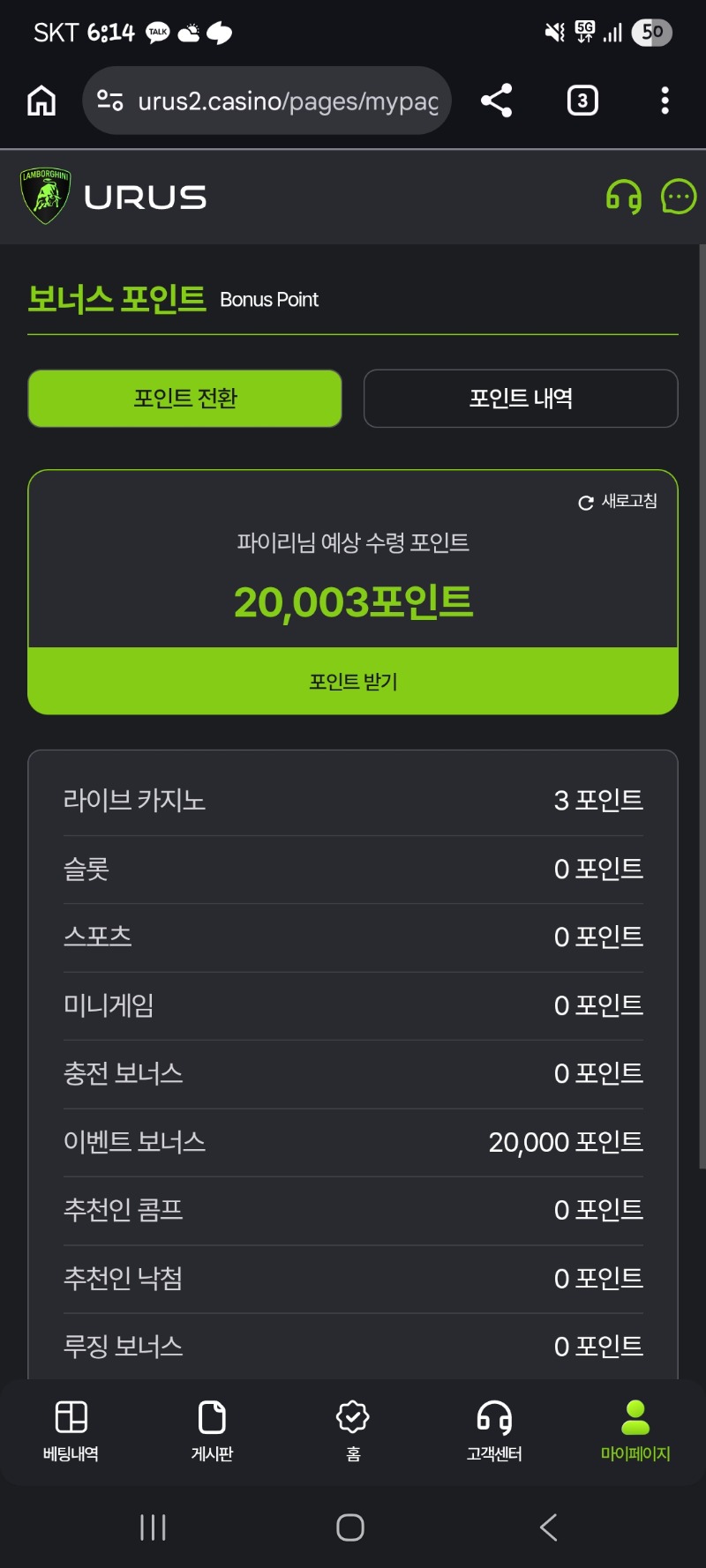
Task: Open the chat bubble icon in header
Action: [678, 197]
